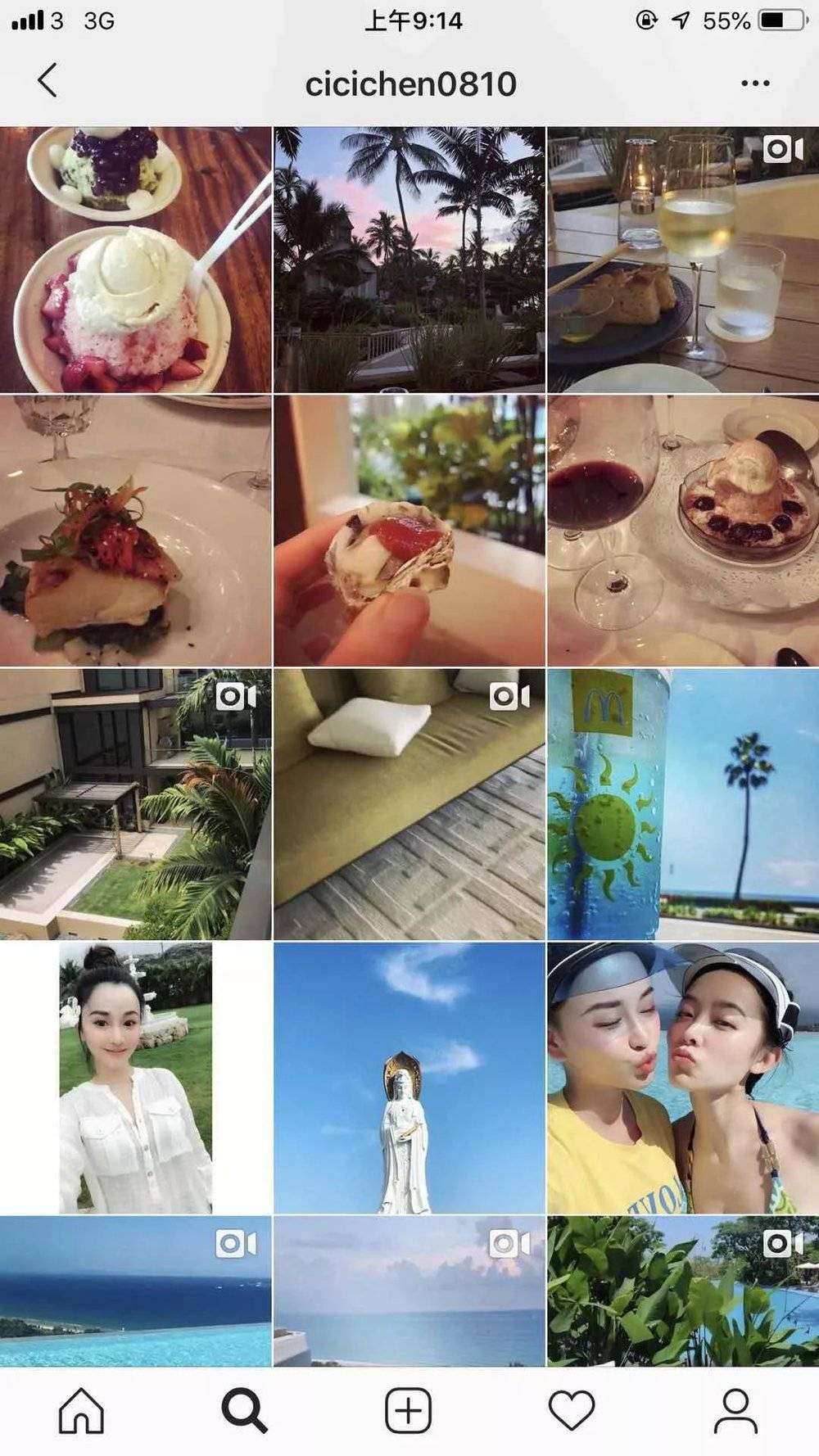Create a new post with the plus button

408,1411
